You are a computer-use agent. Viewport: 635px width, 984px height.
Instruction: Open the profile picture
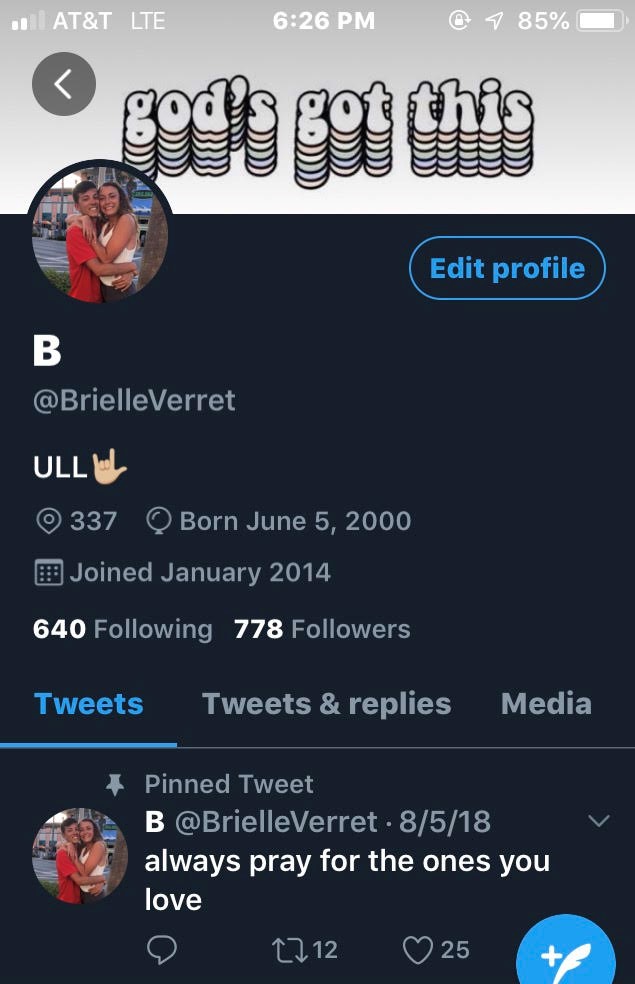point(98,236)
